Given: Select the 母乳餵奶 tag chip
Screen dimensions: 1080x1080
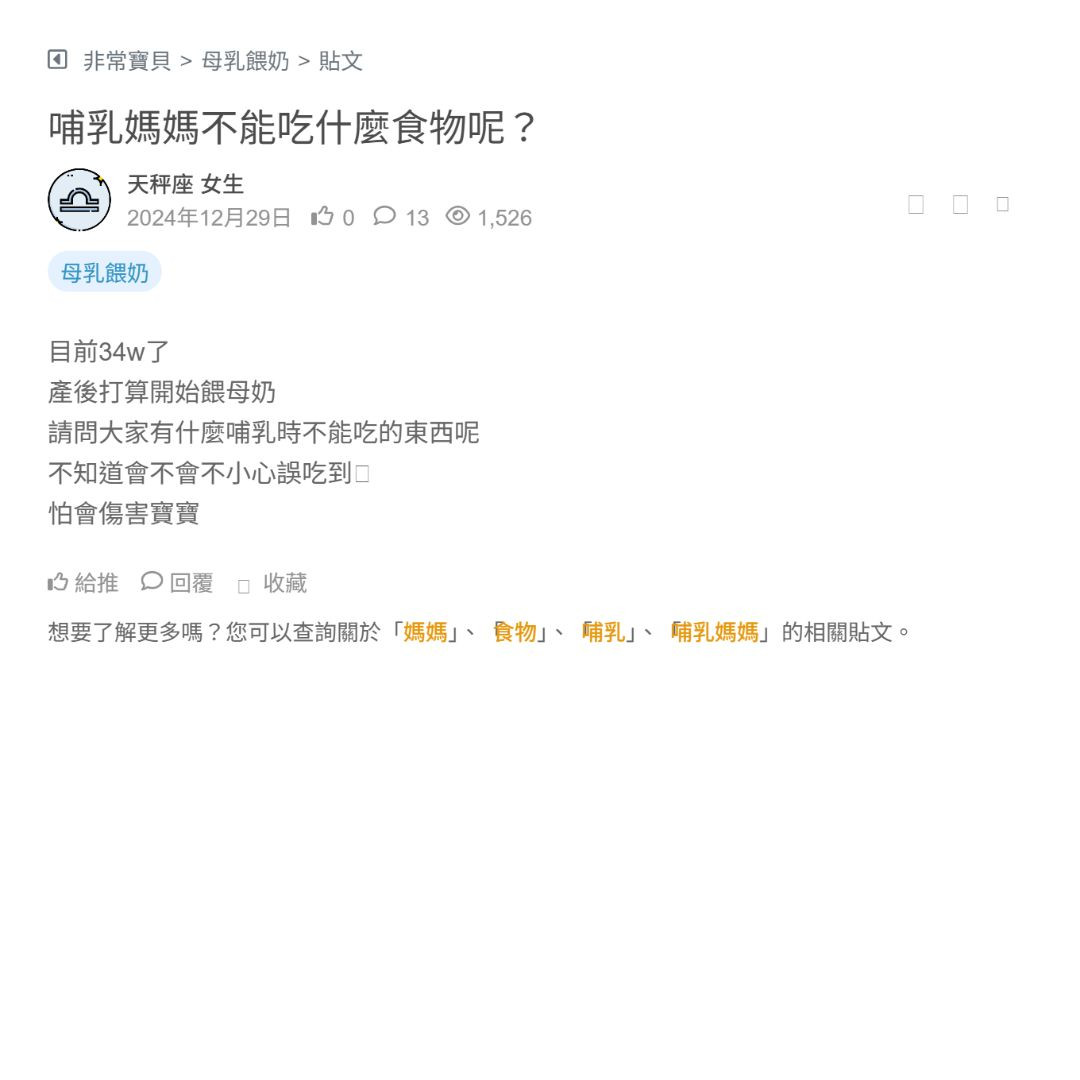Looking at the screenshot, I should pos(105,272).
